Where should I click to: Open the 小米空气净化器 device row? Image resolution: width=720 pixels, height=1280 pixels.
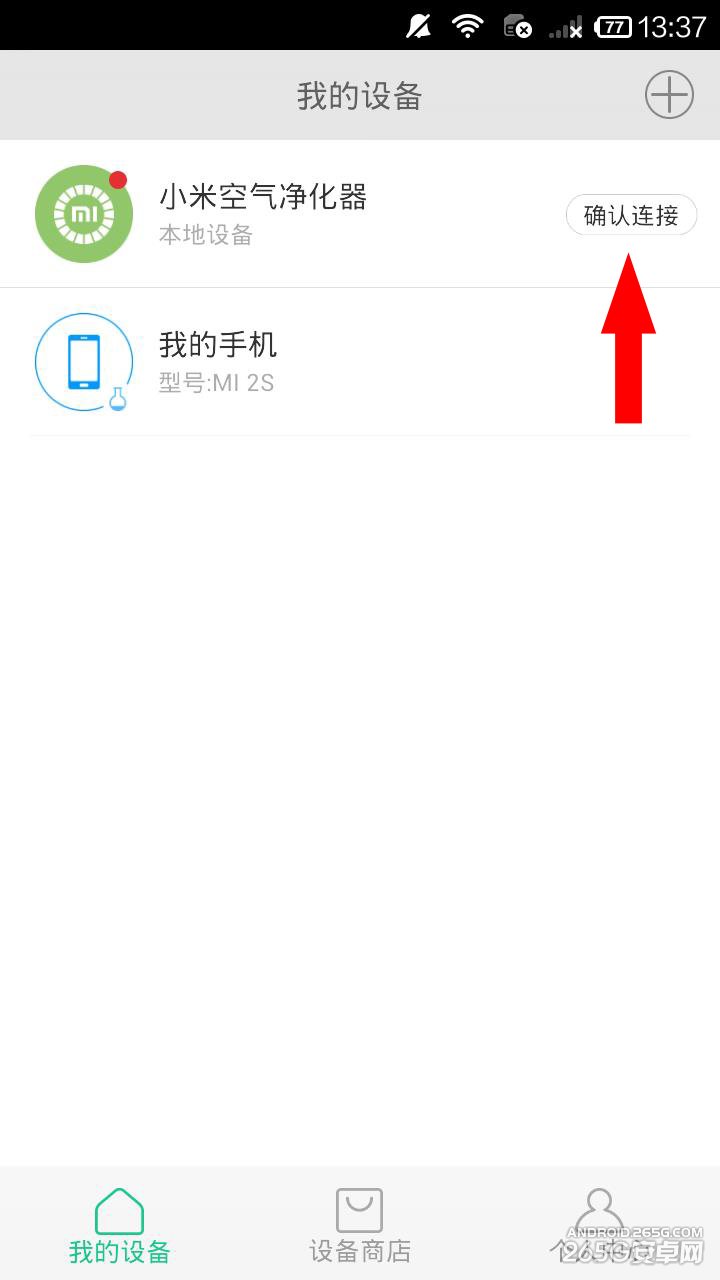coord(300,214)
